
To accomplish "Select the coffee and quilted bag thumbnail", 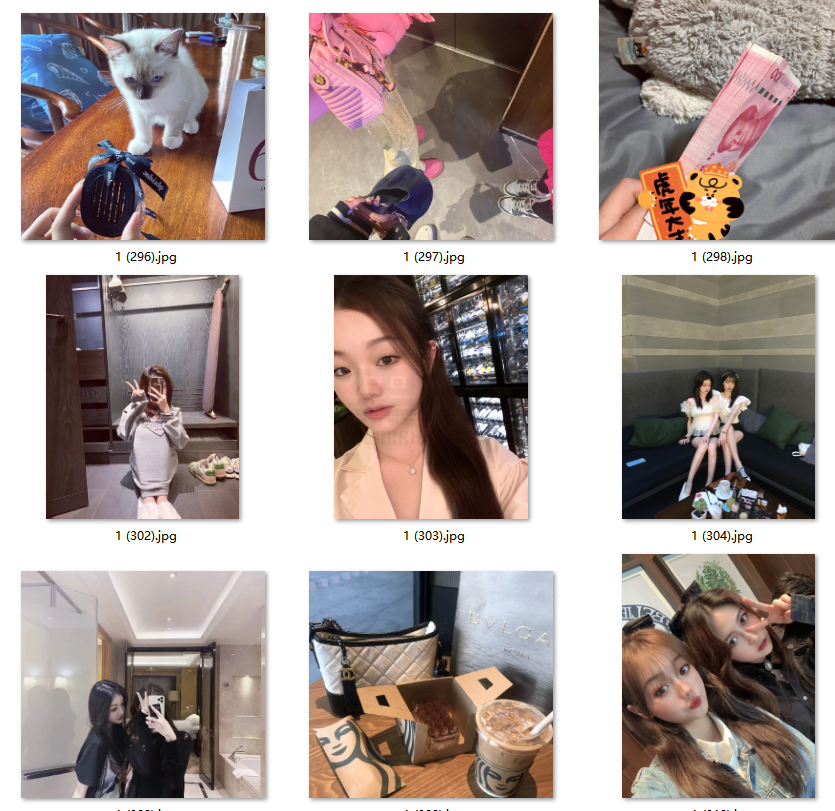I will tap(431, 685).
